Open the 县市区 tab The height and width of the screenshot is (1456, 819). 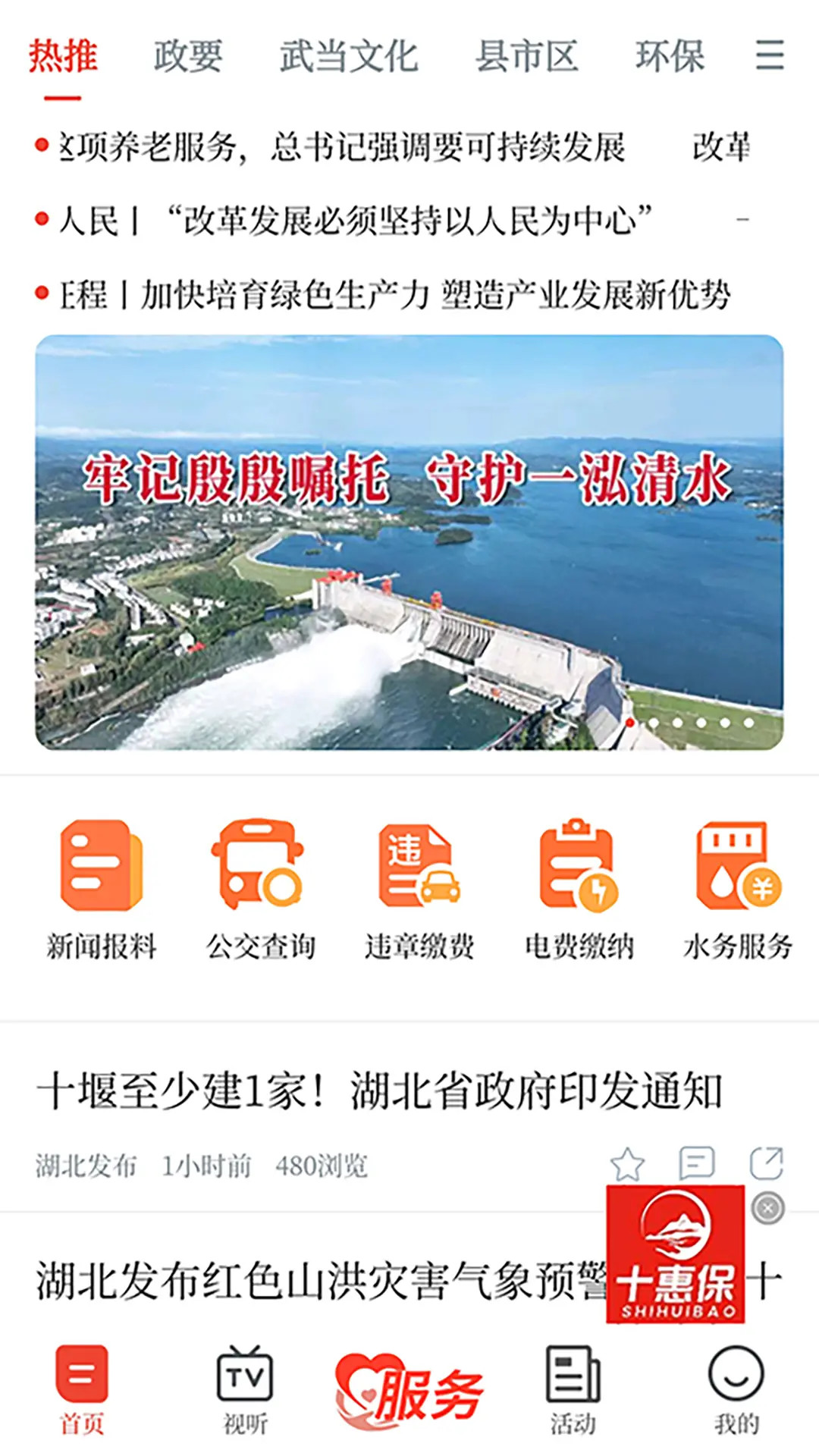[526, 57]
